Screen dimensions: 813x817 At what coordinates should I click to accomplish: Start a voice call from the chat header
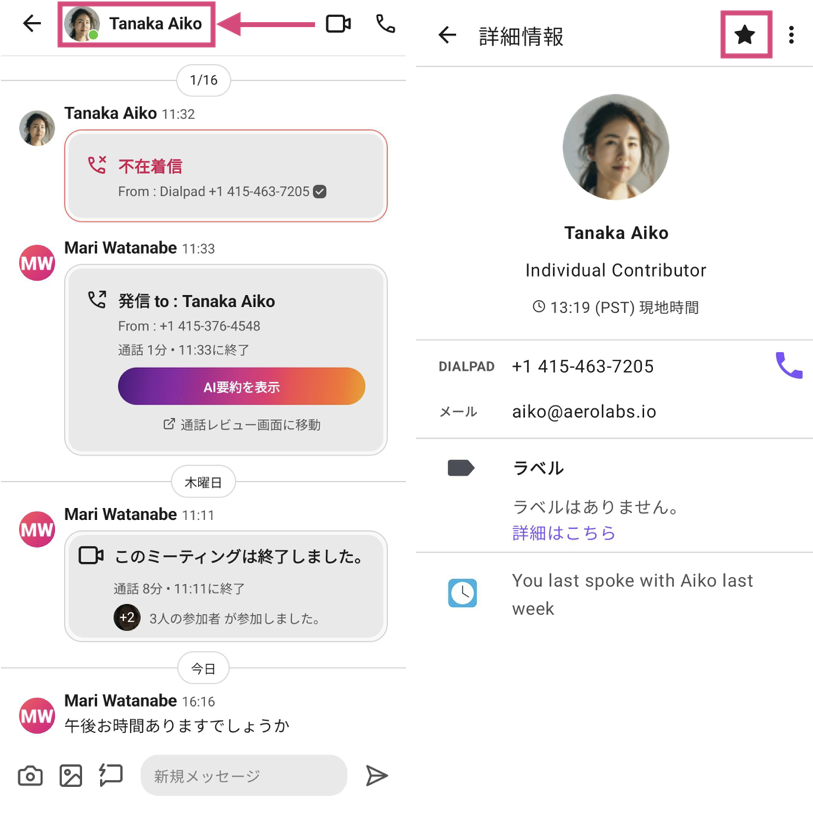[x=385, y=22]
